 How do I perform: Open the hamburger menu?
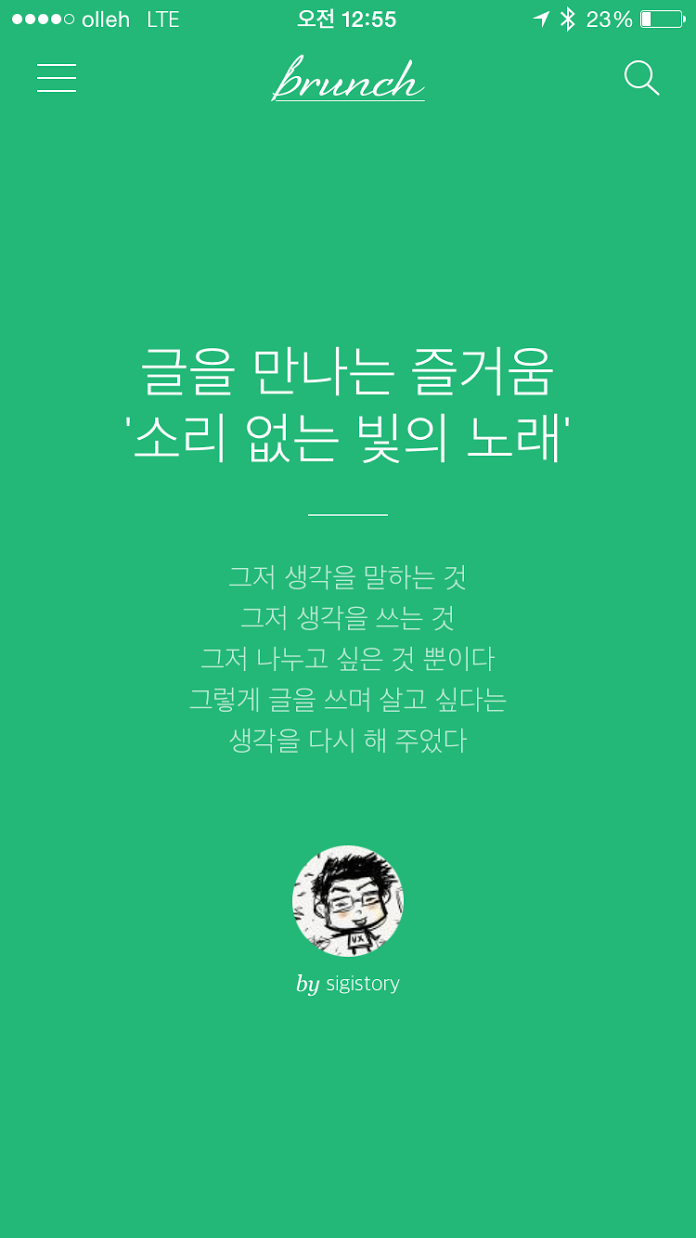click(x=56, y=78)
